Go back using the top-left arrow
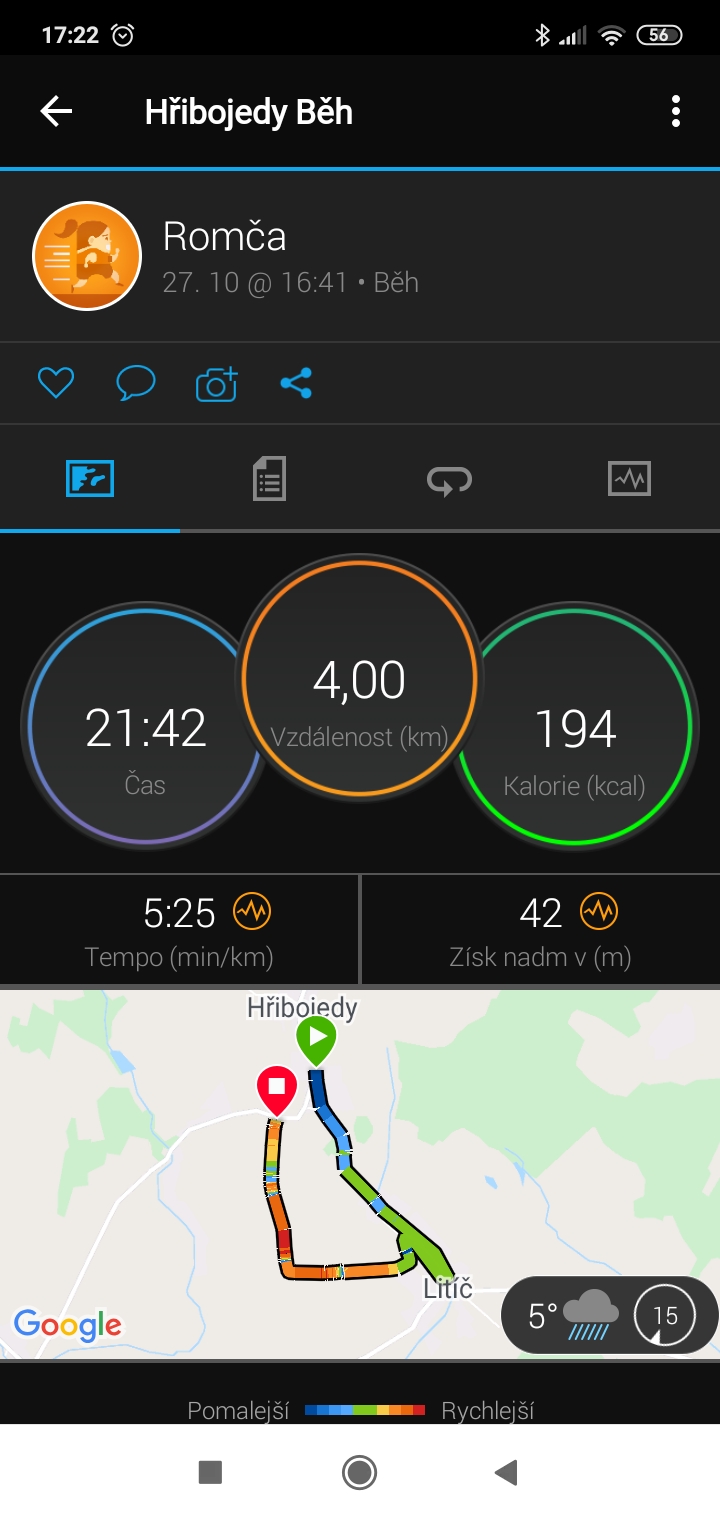 coord(56,111)
